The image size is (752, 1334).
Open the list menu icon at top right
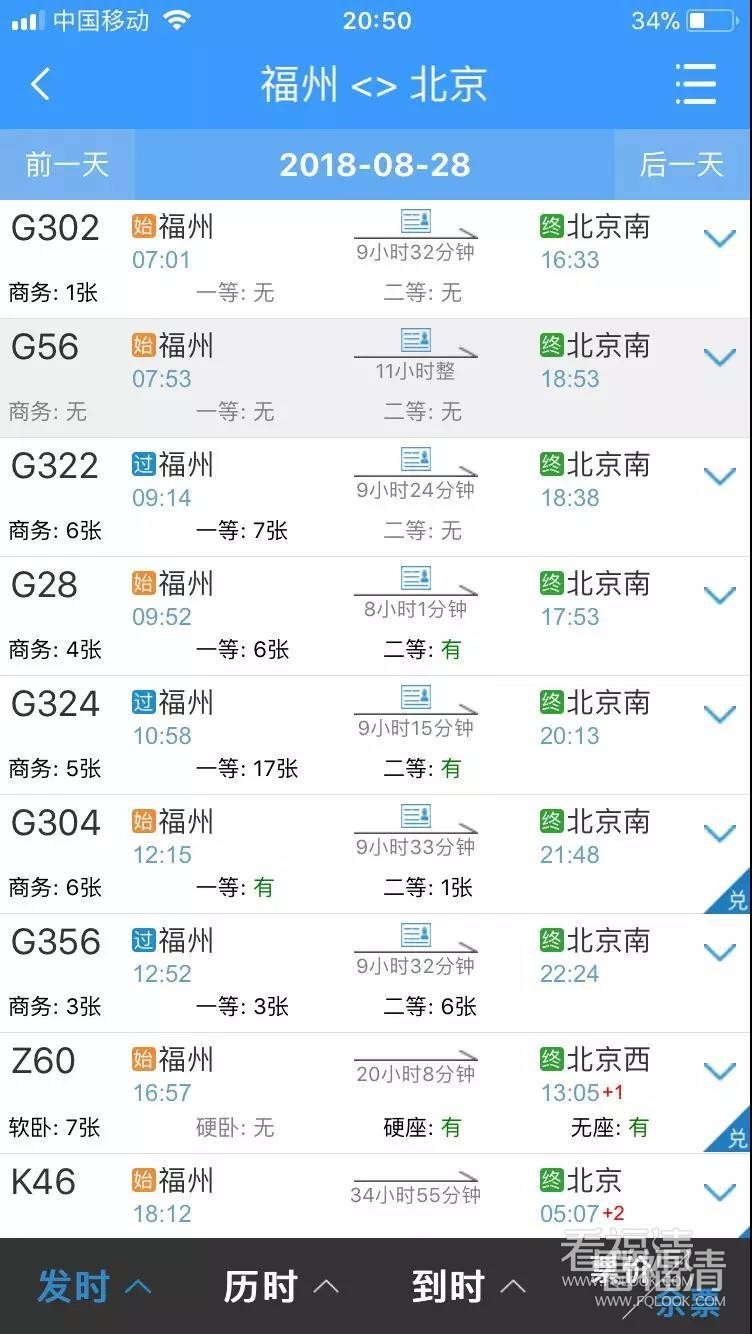(695, 84)
